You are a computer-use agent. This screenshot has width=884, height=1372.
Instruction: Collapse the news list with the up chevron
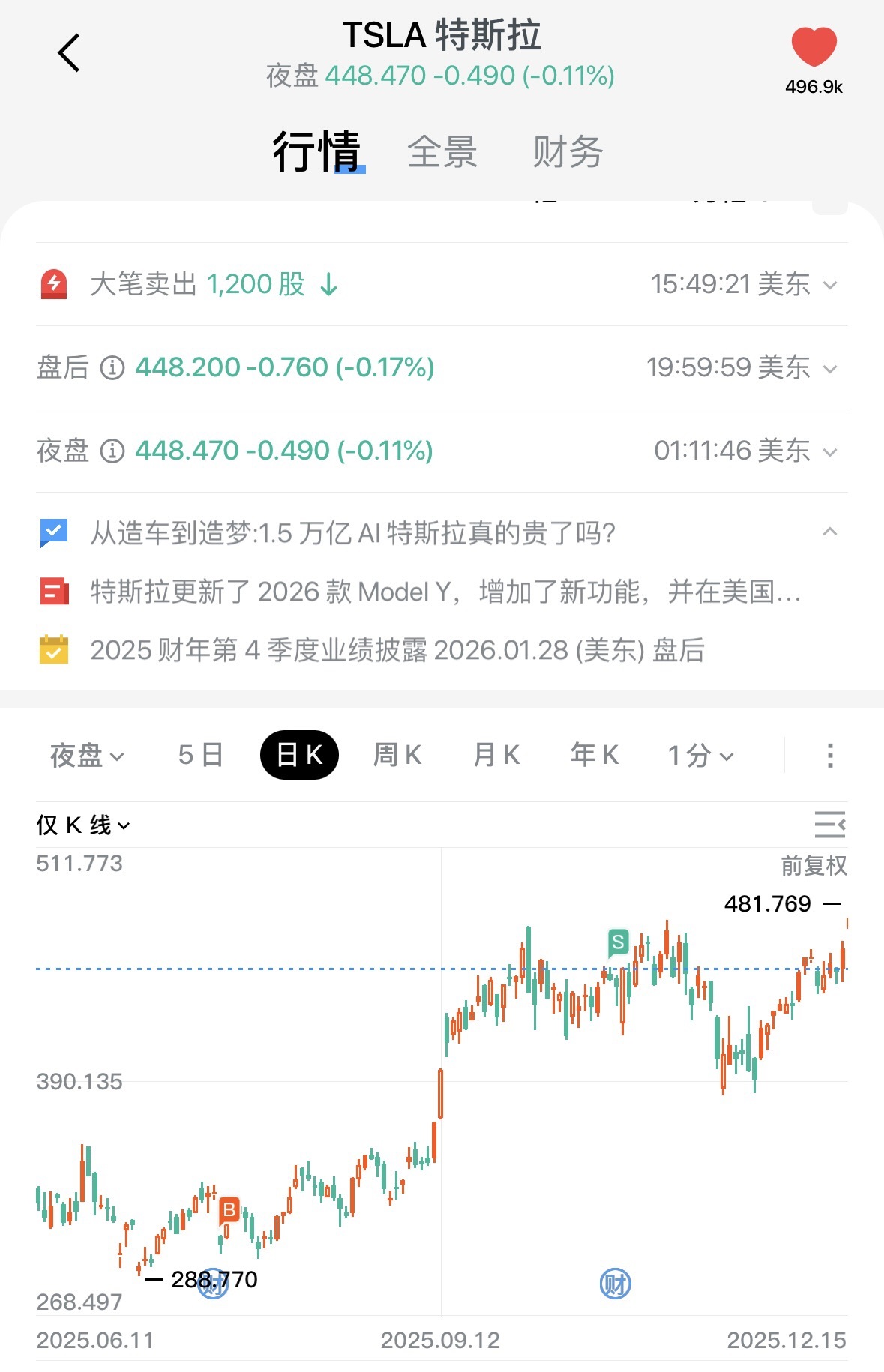tap(829, 532)
